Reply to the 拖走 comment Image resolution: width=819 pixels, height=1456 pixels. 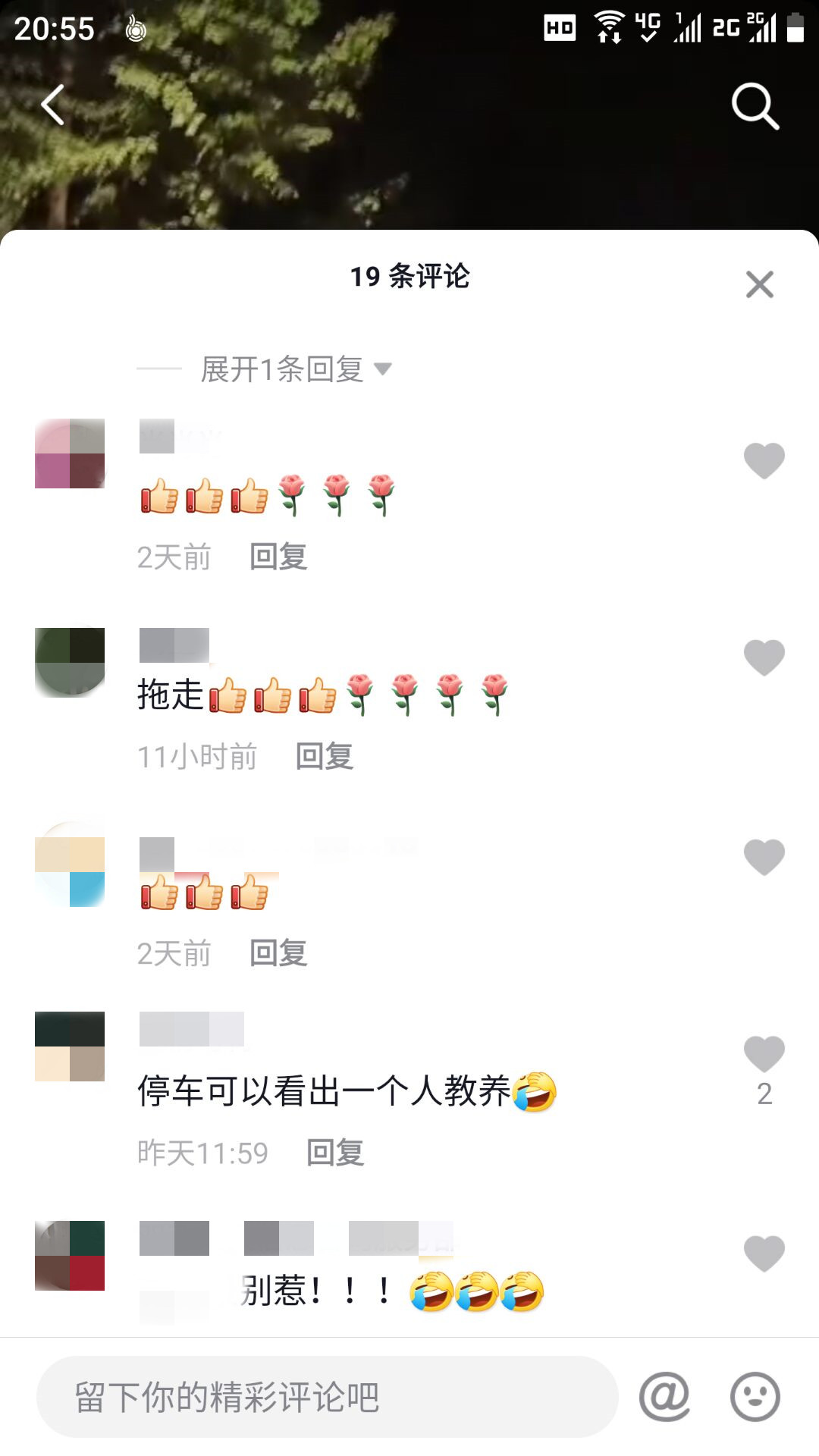click(x=325, y=756)
